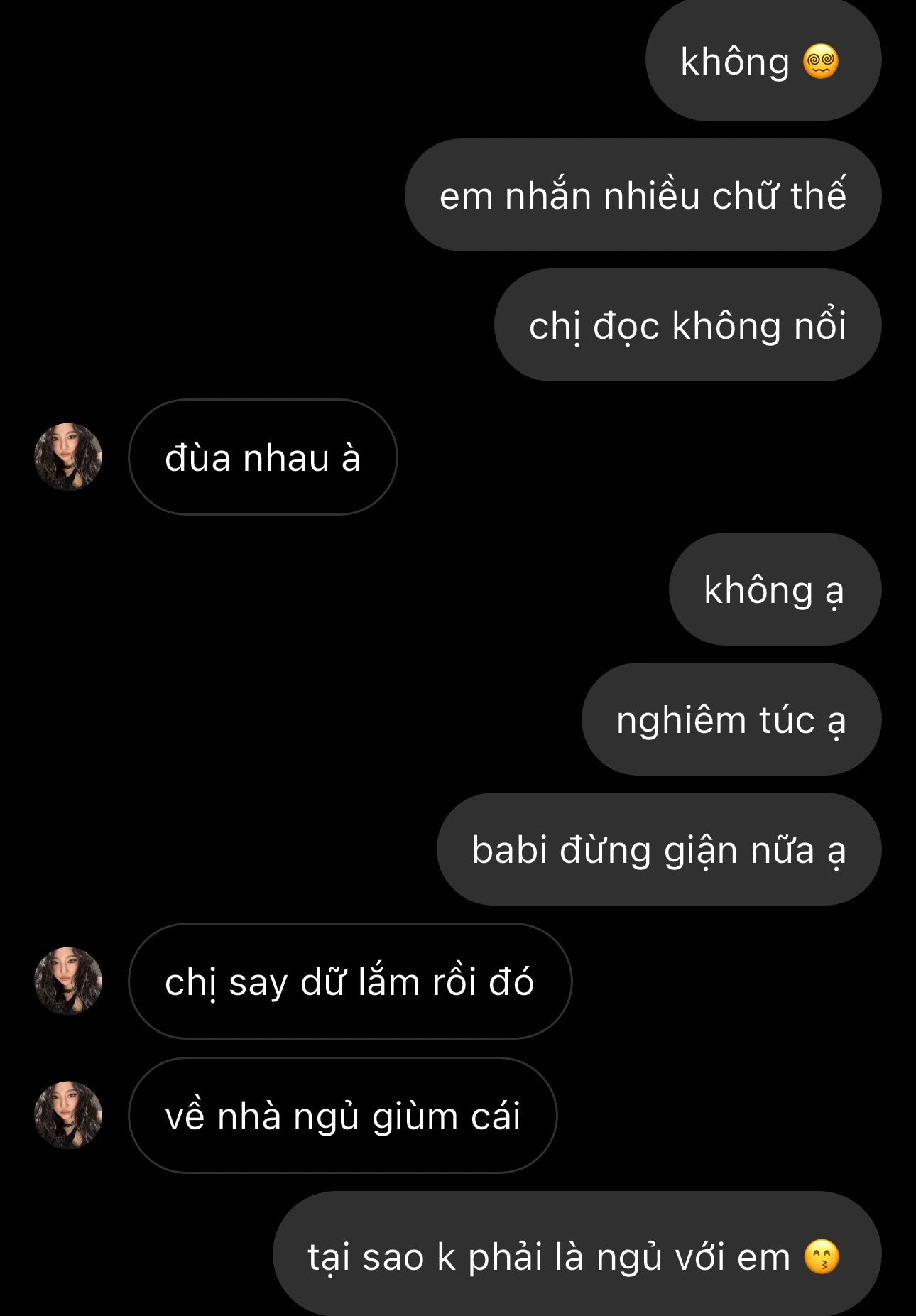Open sender's avatar beside "đùa nhau à"
The image size is (916, 1316).
click(68, 457)
